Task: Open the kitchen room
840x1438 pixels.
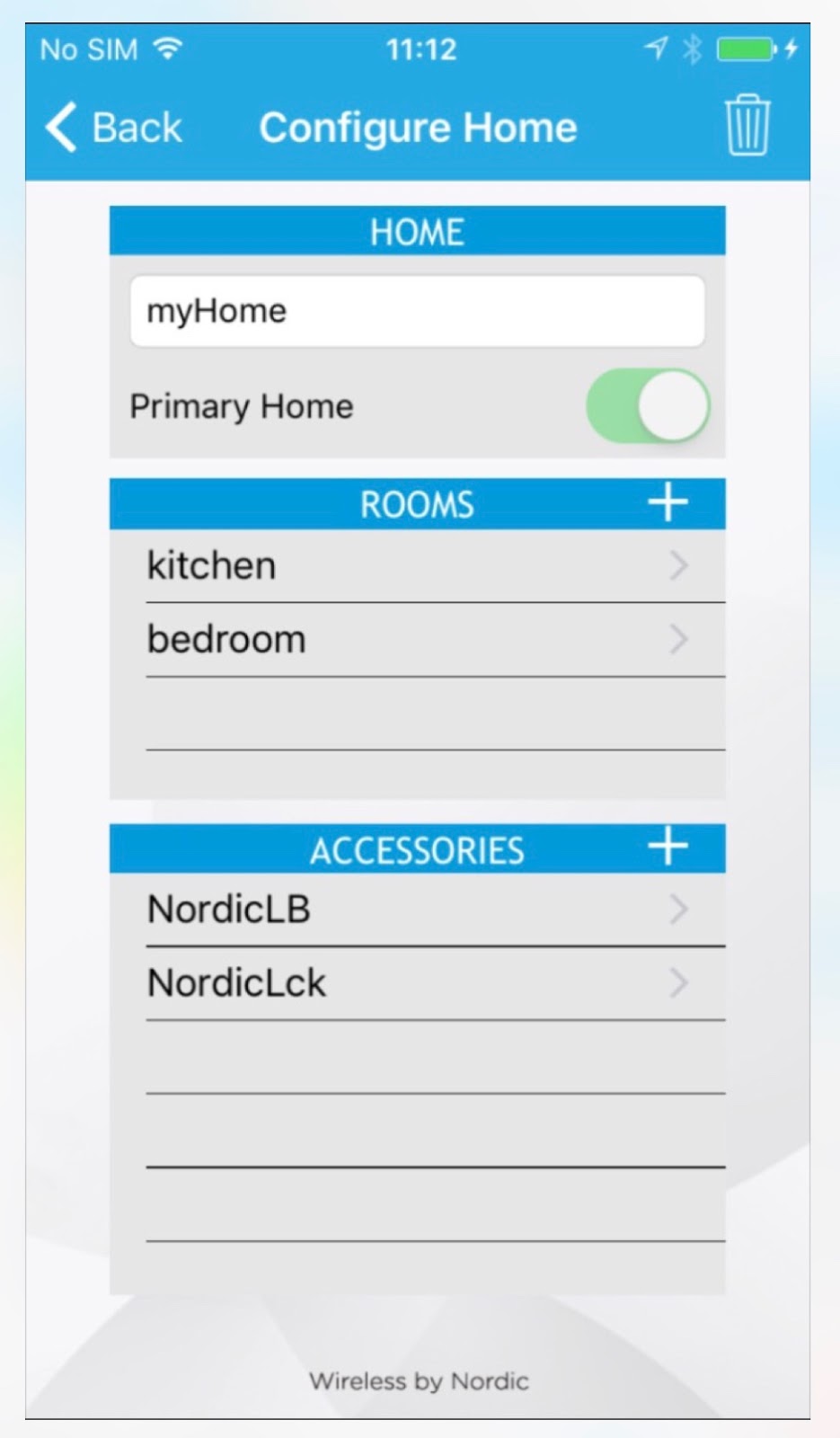Action: click(417, 566)
